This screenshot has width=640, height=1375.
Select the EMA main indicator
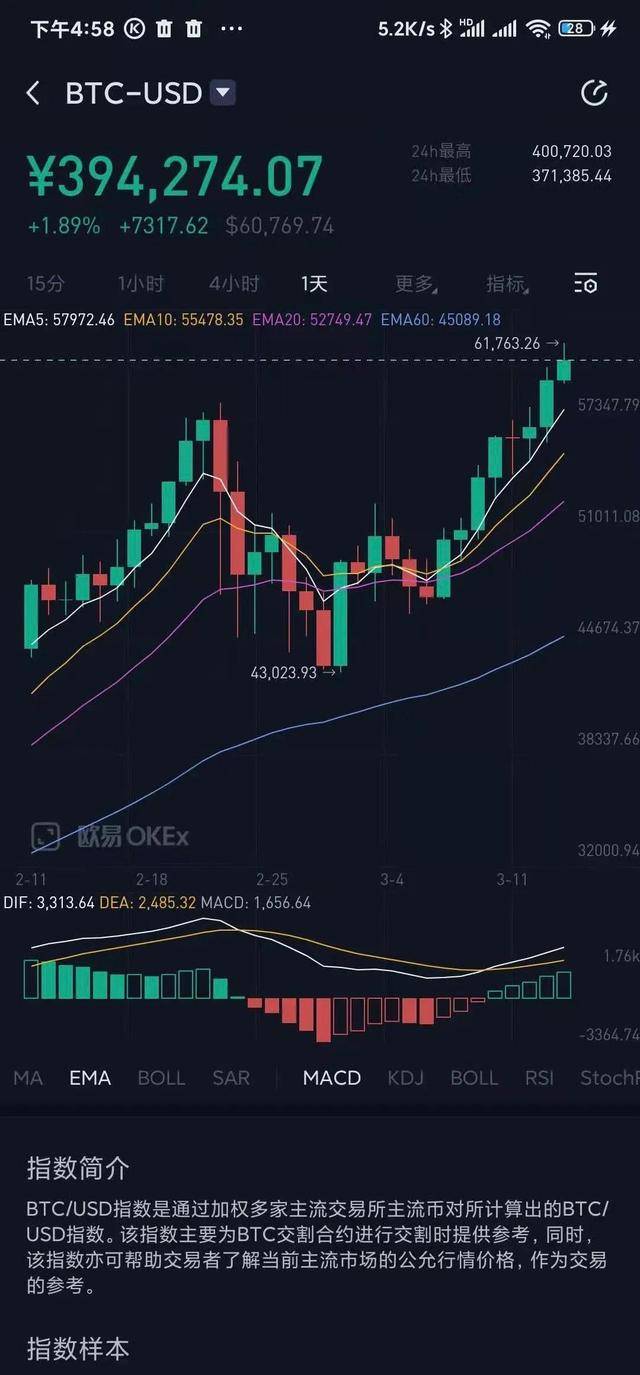pos(90,1078)
